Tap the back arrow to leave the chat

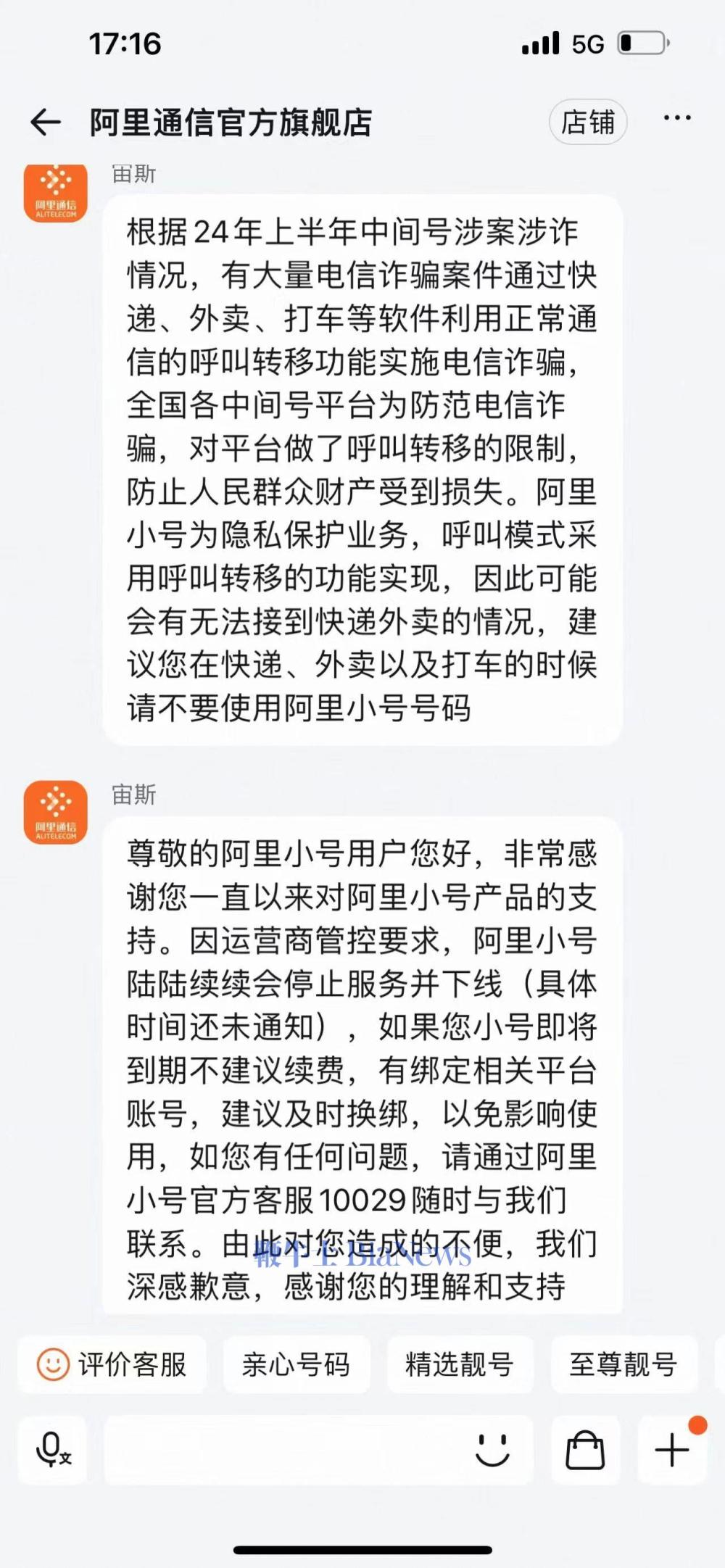click(x=45, y=122)
